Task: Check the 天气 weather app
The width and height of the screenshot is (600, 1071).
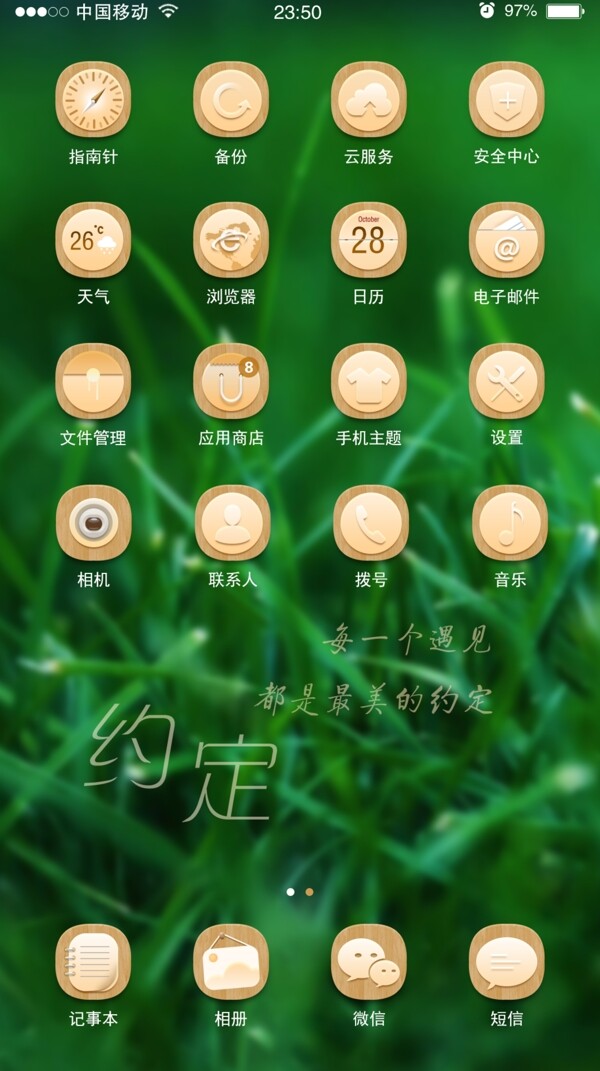Action: 93,240
